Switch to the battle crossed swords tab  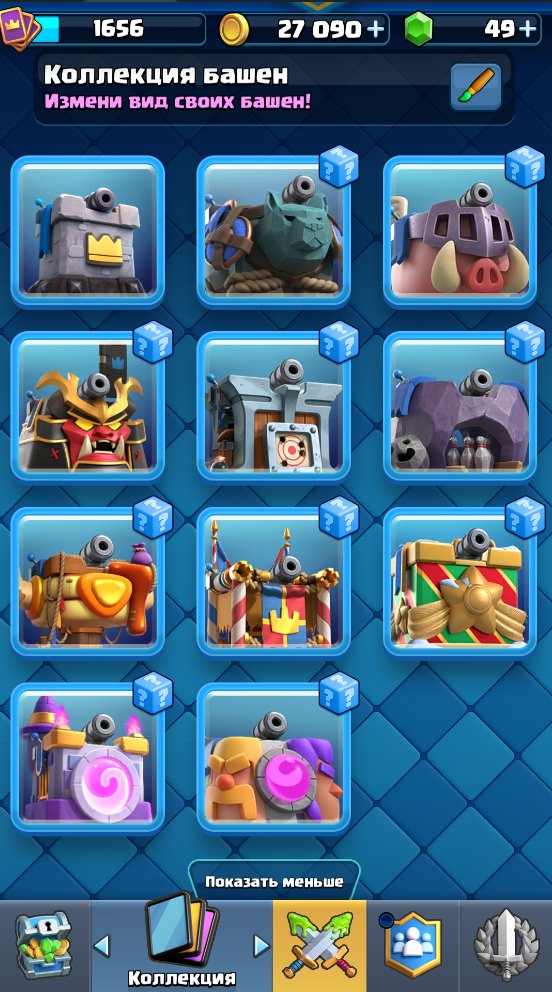[x=319, y=946]
